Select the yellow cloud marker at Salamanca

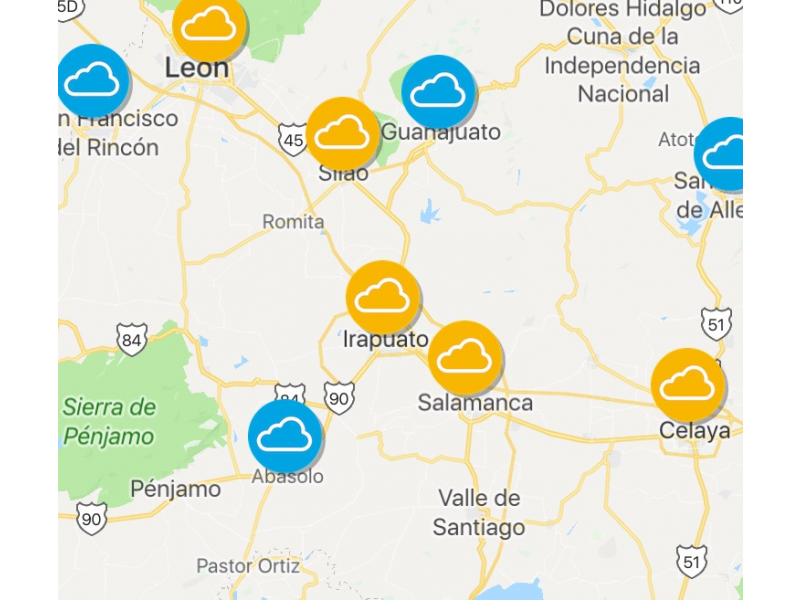464,357
